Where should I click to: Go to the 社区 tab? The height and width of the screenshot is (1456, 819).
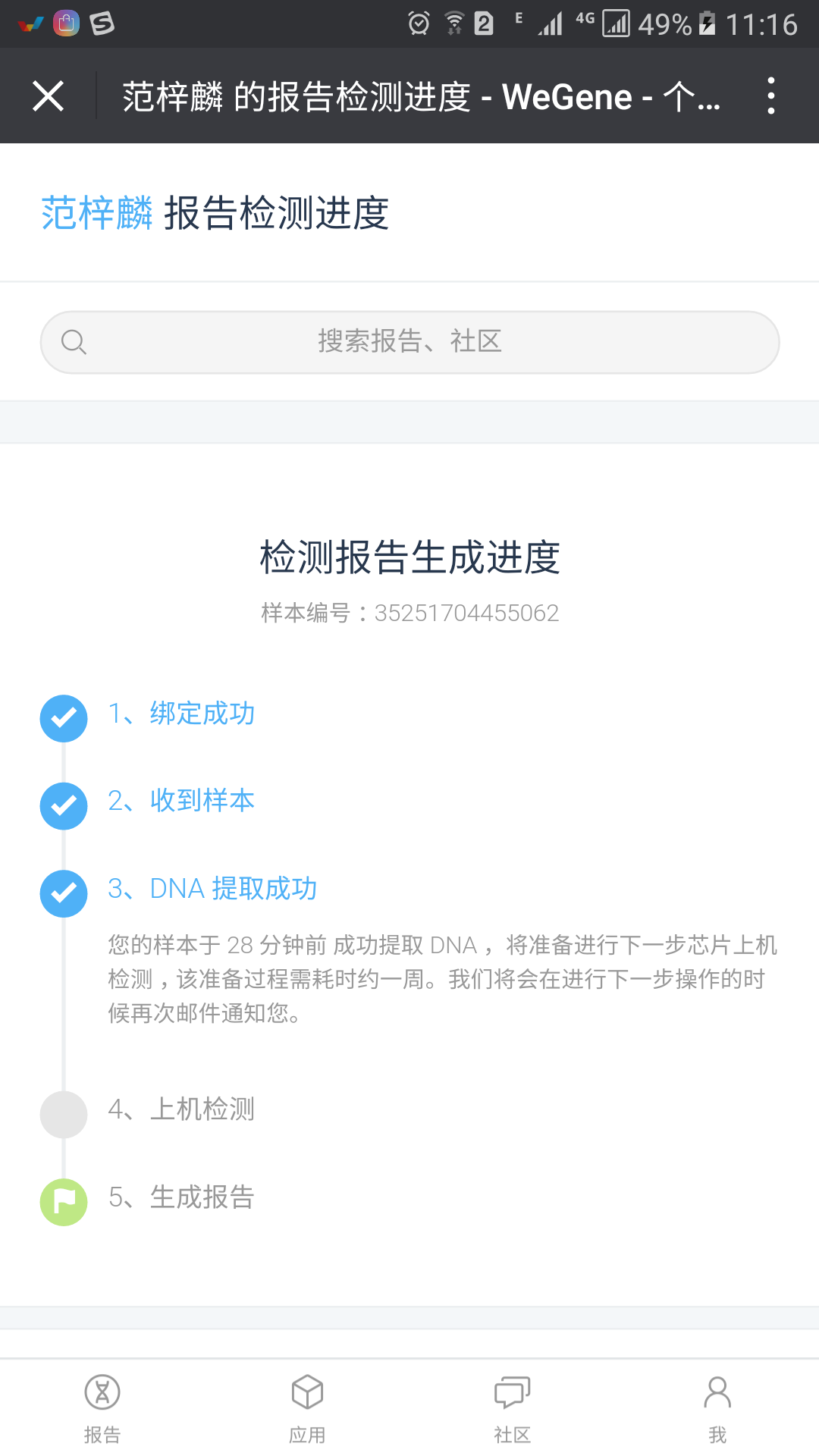[512, 1409]
